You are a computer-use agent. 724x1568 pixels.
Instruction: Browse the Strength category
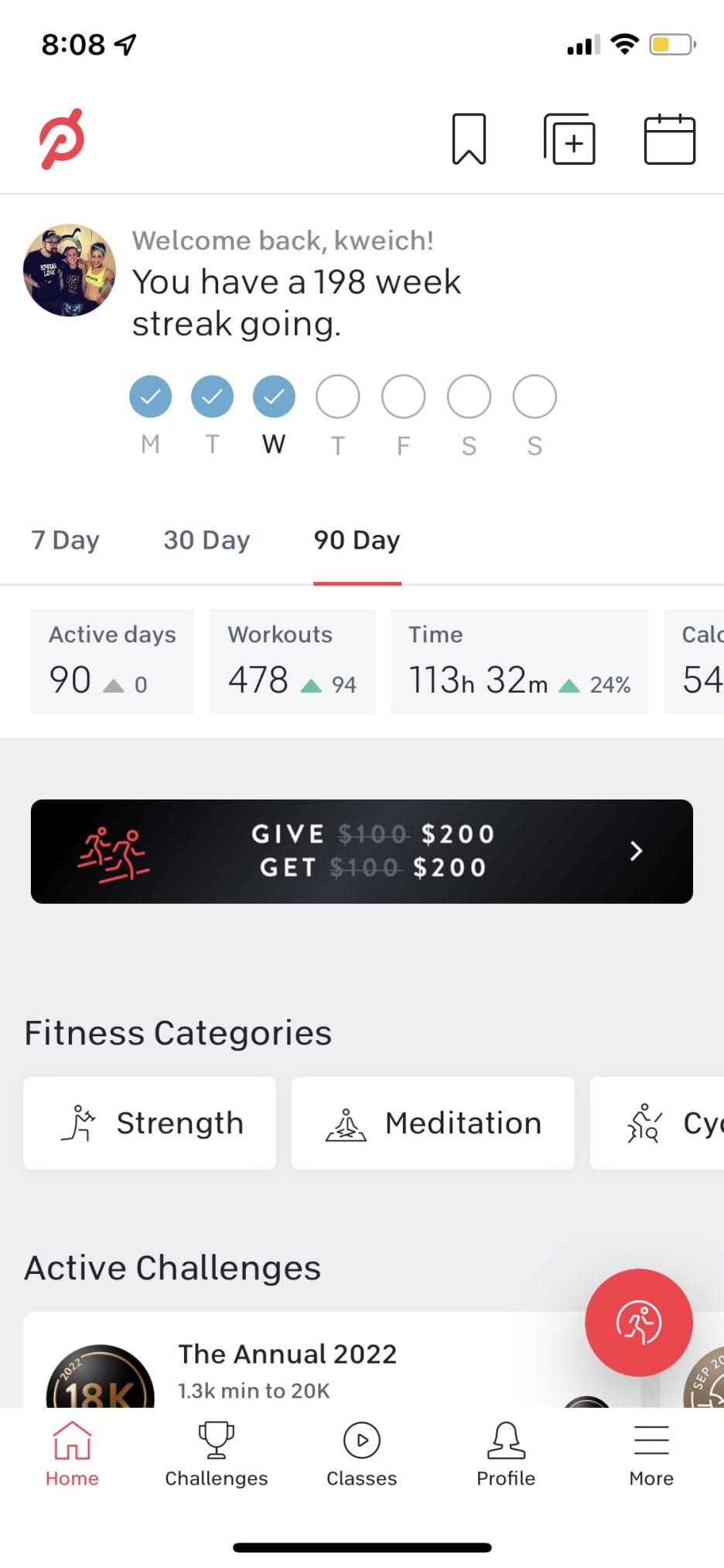pyautogui.click(x=149, y=1123)
